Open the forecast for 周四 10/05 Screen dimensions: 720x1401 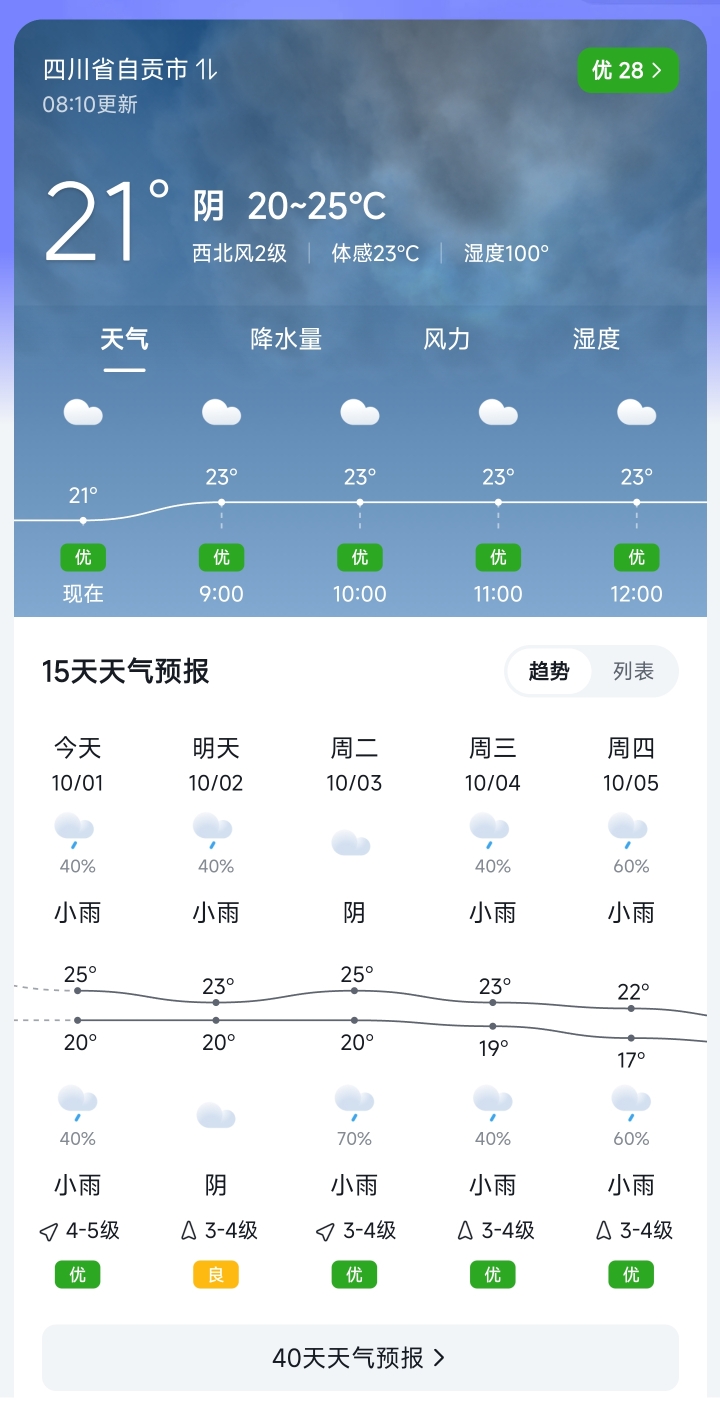pyautogui.click(x=631, y=765)
